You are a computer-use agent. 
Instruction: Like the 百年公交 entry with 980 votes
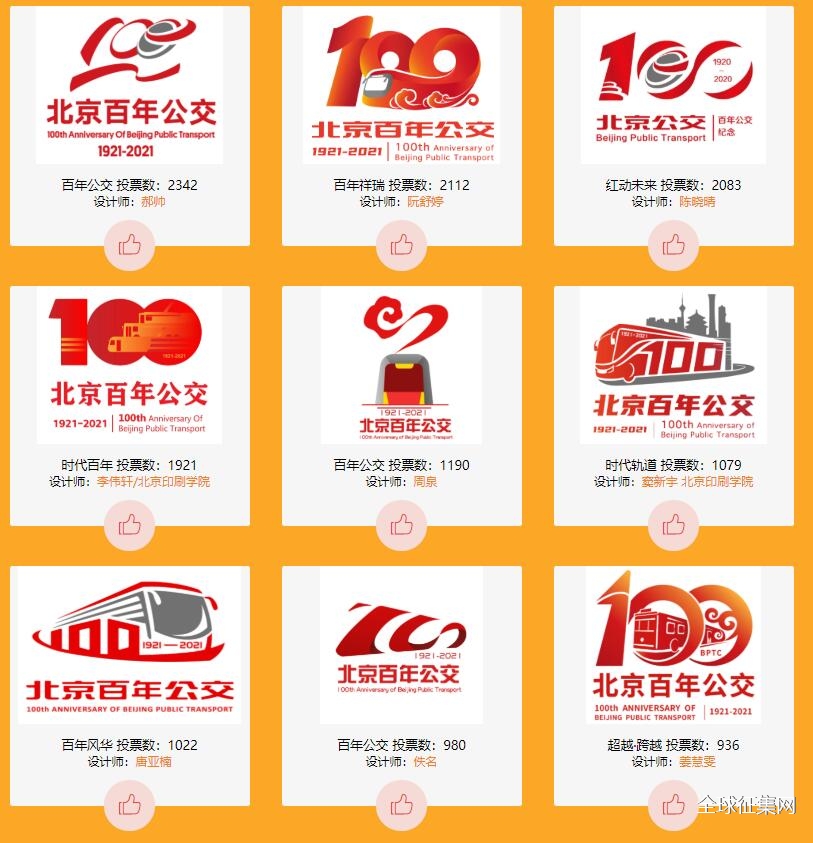(402, 805)
